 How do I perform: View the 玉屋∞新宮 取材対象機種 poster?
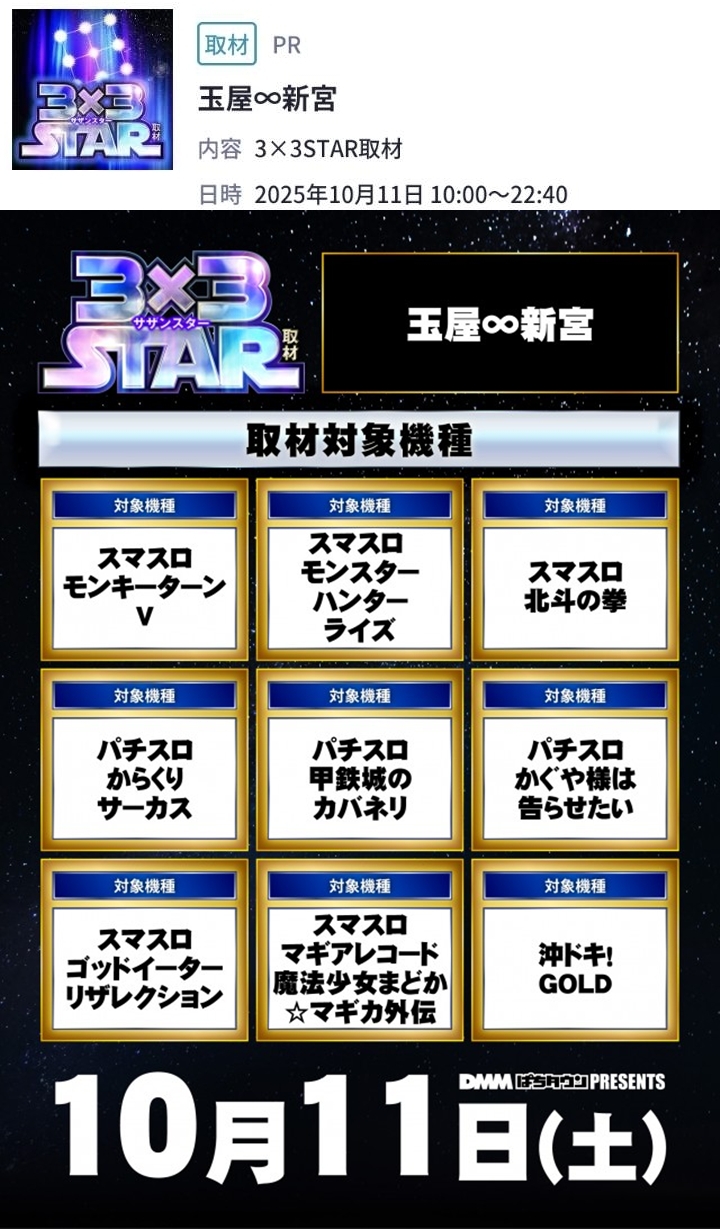pos(360,718)
